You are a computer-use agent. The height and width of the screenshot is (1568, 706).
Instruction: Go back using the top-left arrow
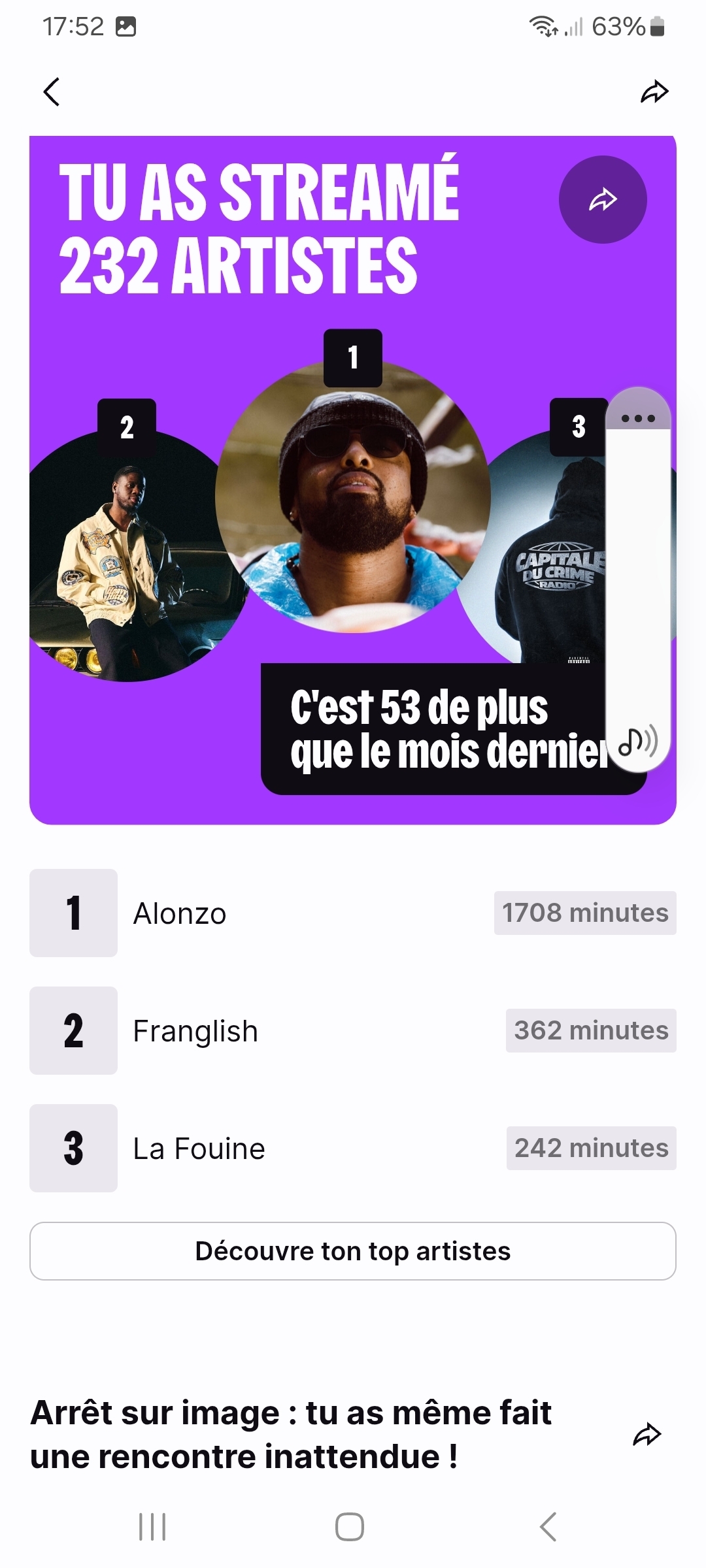(x=52, y=91)
